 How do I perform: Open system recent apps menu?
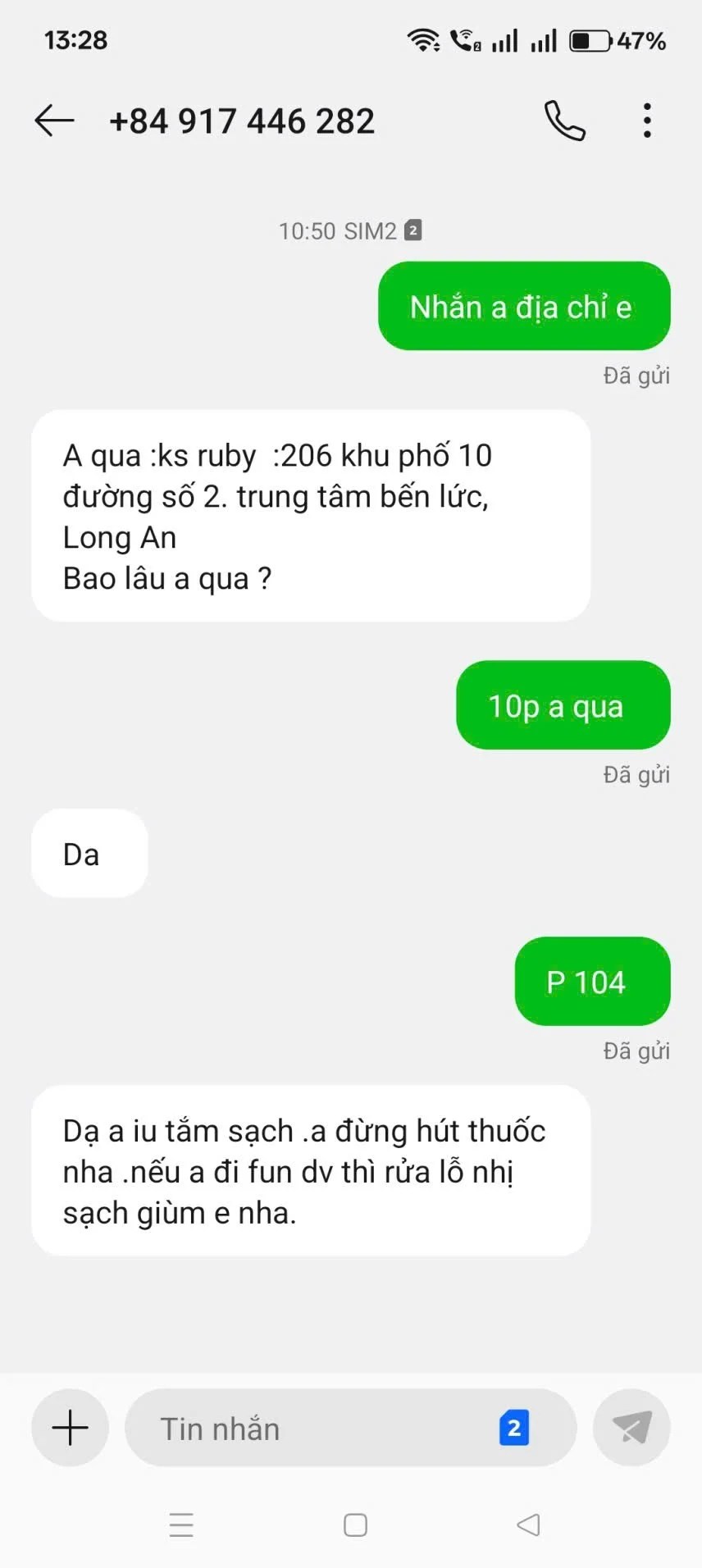(x=181, y=1525)
